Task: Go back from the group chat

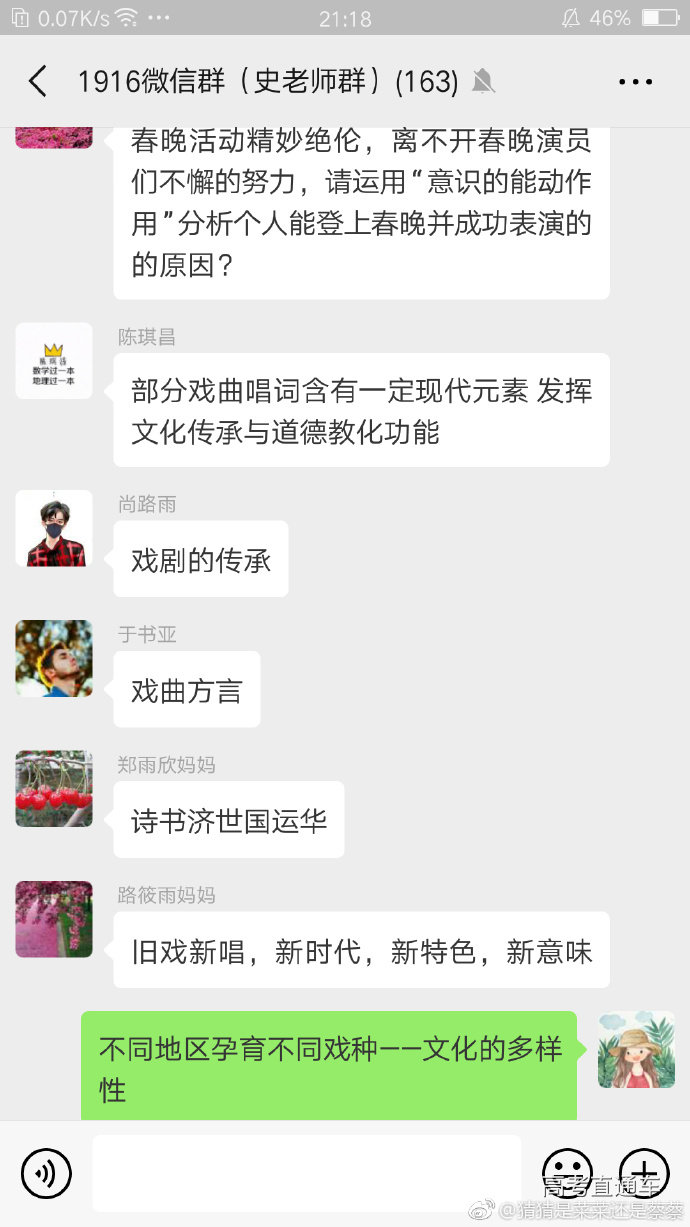Action: (38, 82)
